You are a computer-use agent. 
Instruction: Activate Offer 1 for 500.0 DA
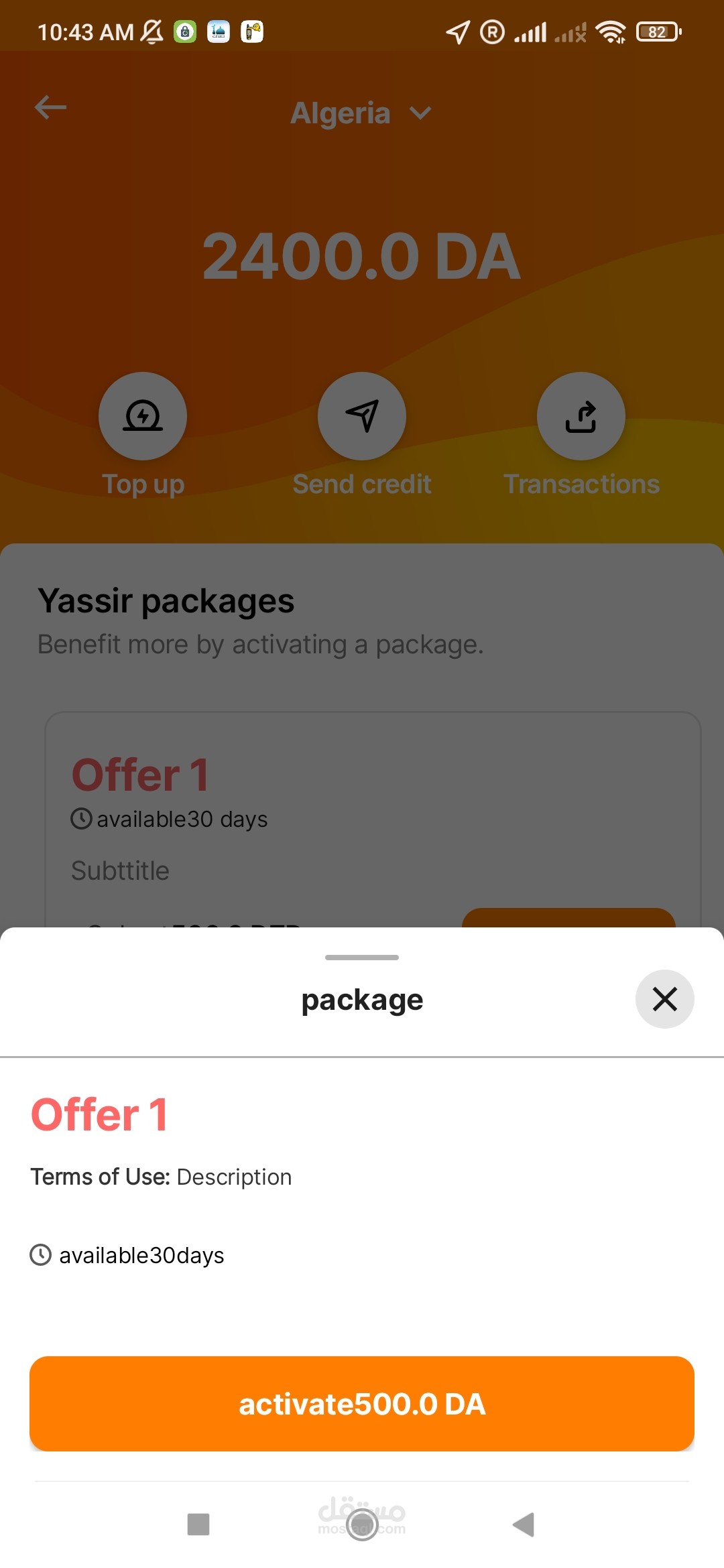[x=362, y=1404]
